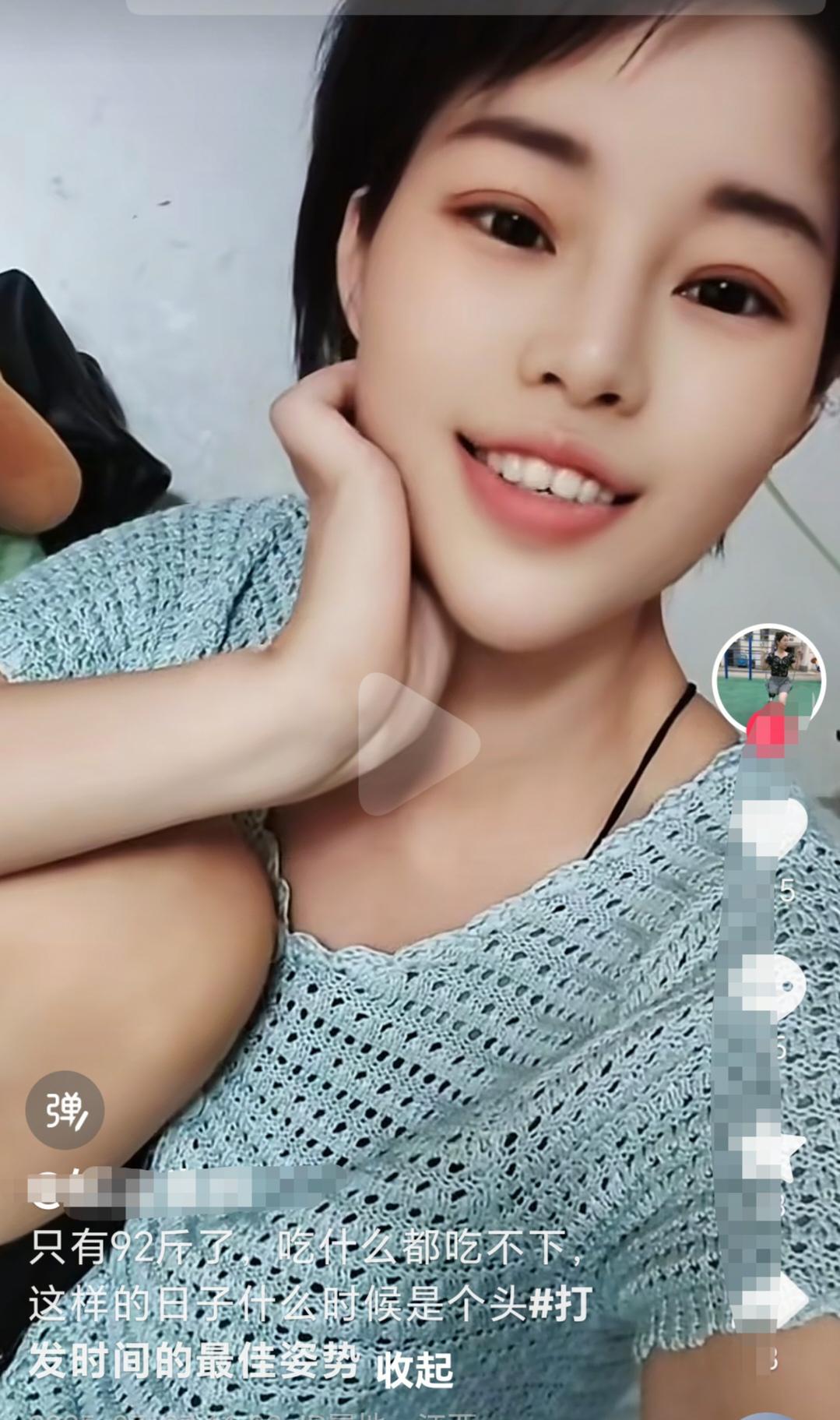
Task: Resume the paused video
Action: (x=418, y=744)
